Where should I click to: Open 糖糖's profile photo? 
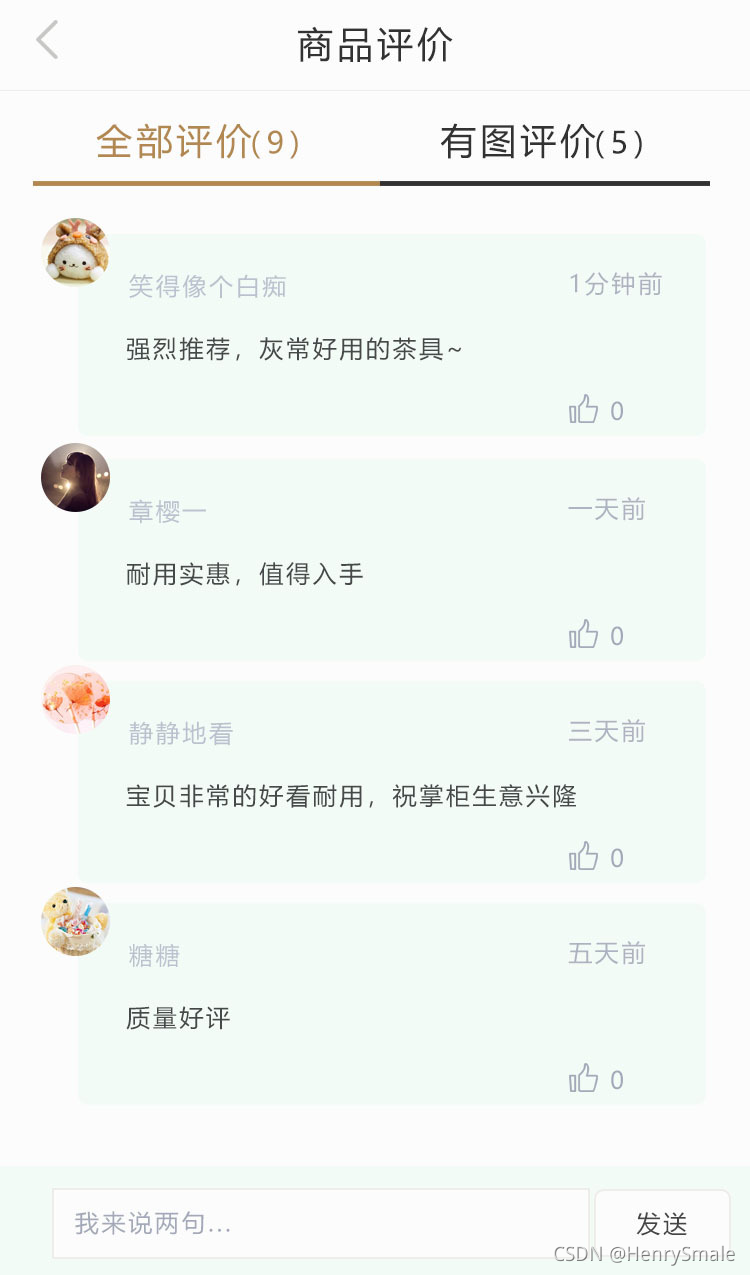pyautogui.click(x=75, y=921)
